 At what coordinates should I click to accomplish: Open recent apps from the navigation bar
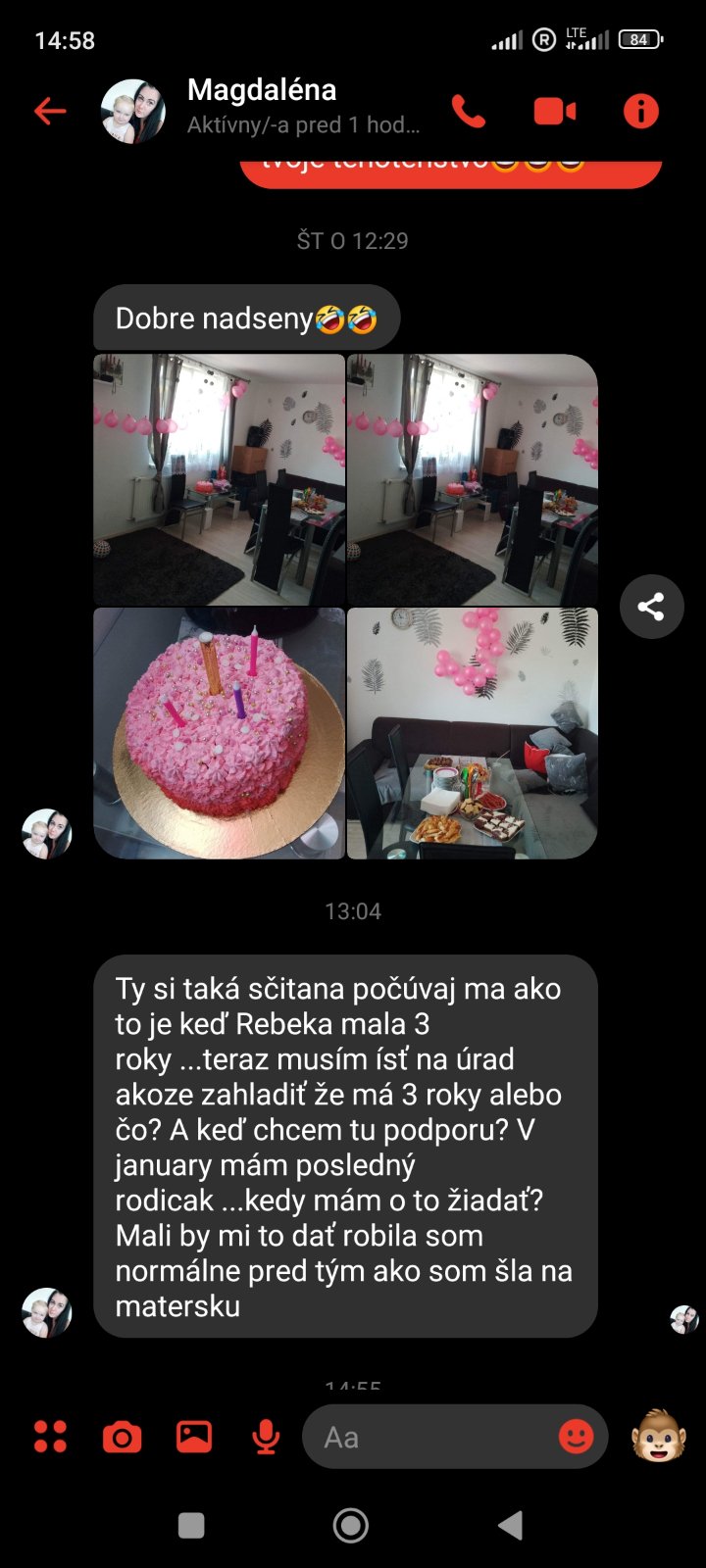191,1525
